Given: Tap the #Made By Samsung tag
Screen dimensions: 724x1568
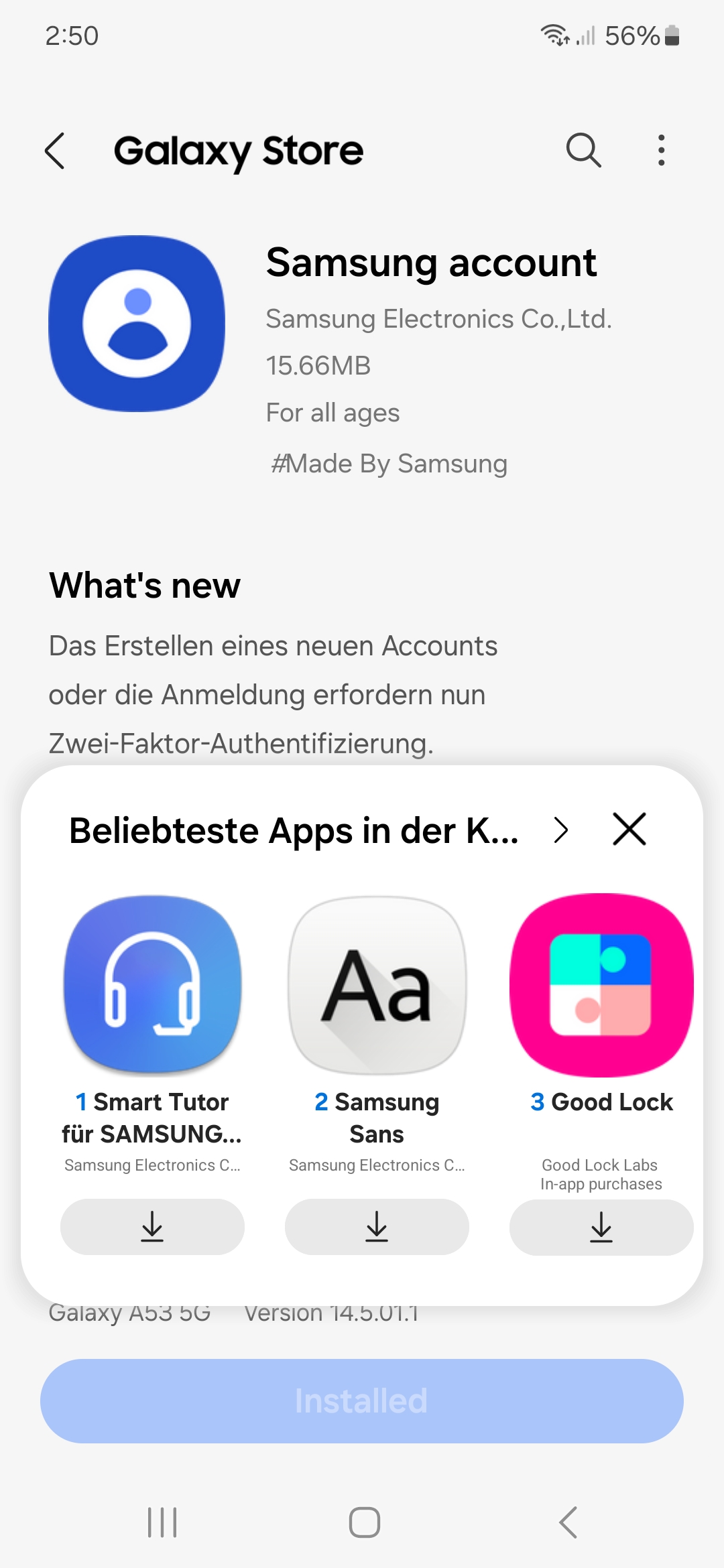Looking at the screenshot, I should pyautogui.click(x=389, y=464).
